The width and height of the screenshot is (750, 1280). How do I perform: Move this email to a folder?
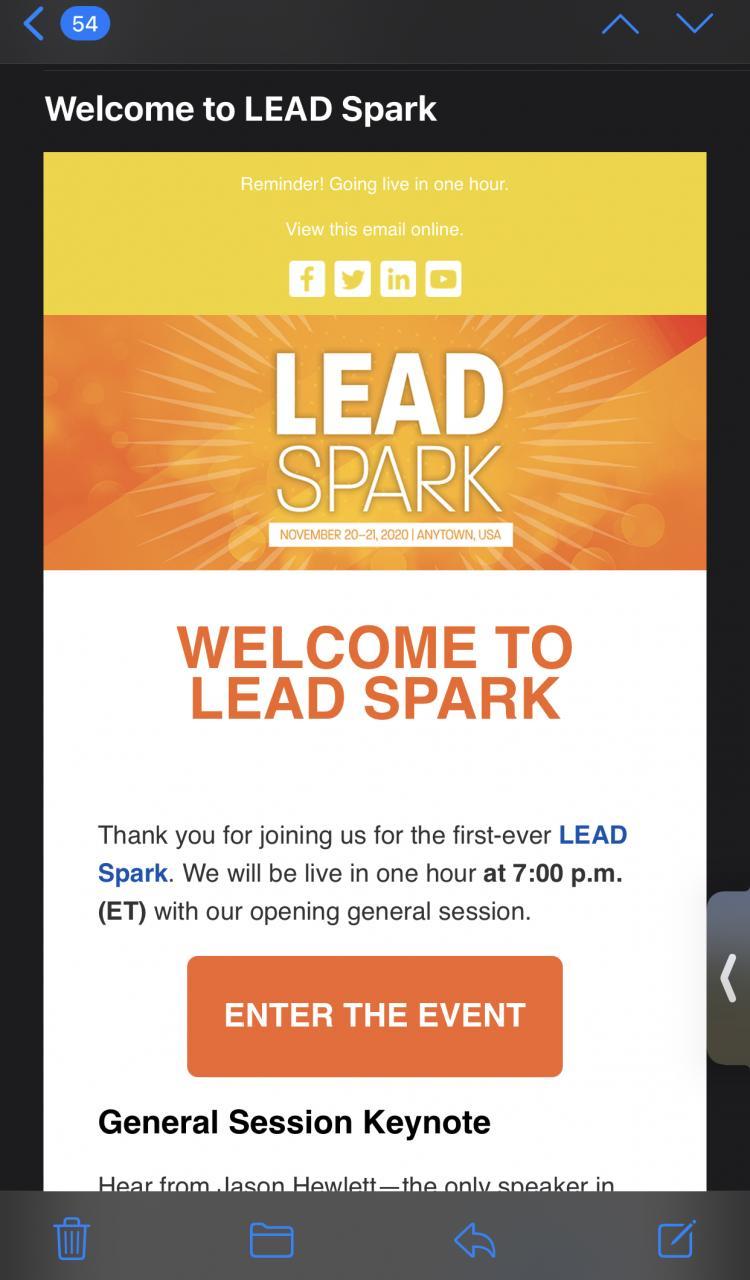[271, 1240]
